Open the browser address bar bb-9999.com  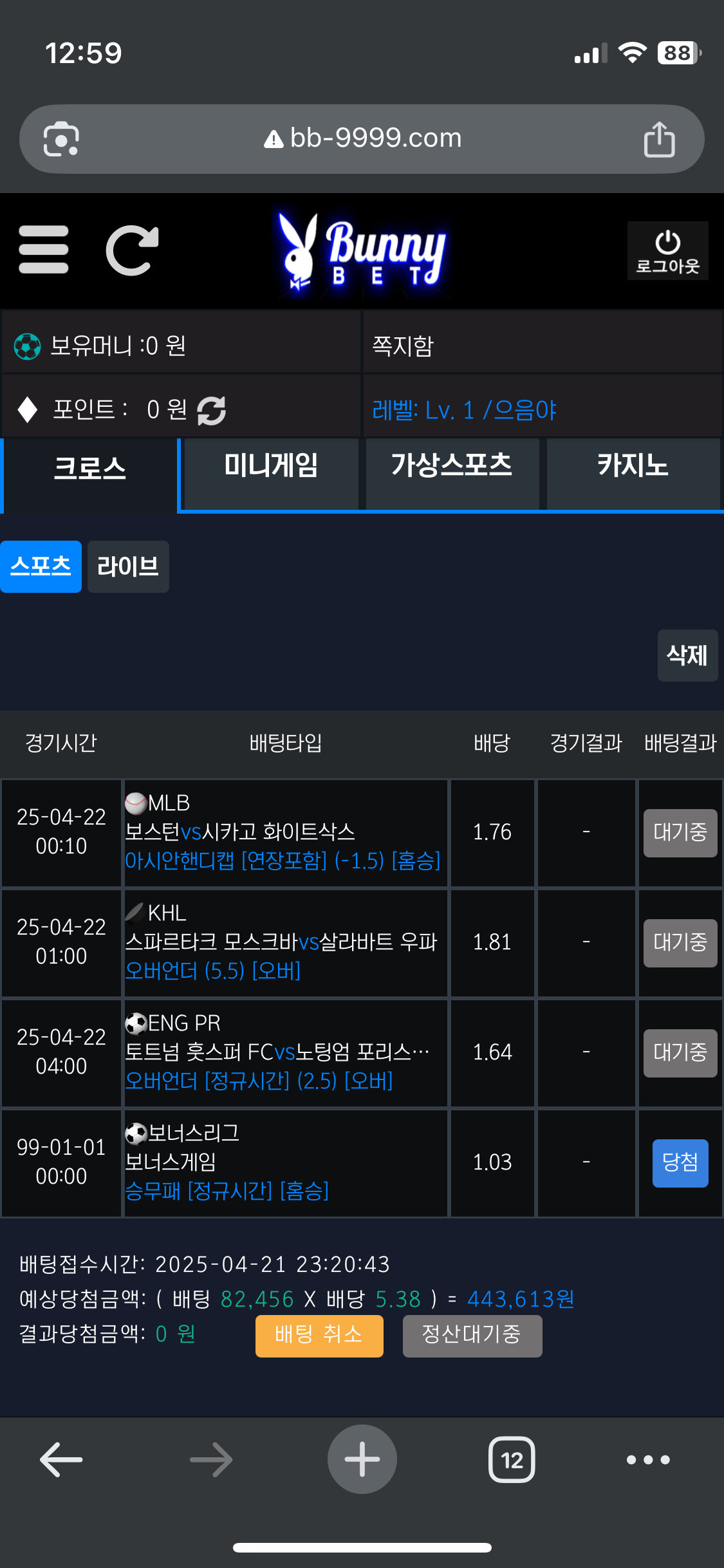(x=362, y=138)
